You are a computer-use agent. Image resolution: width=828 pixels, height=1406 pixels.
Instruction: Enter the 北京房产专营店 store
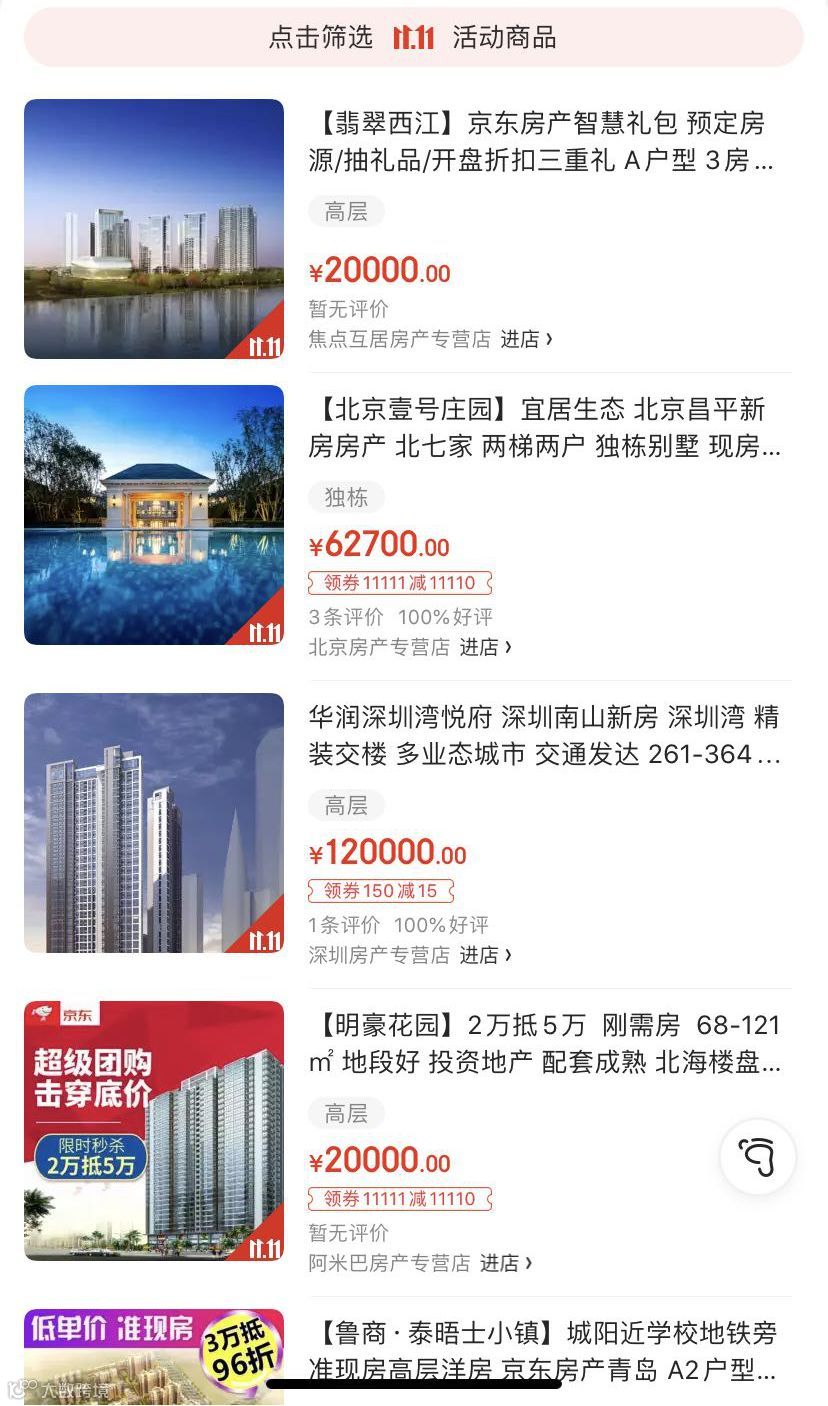(x=485, y=648)
